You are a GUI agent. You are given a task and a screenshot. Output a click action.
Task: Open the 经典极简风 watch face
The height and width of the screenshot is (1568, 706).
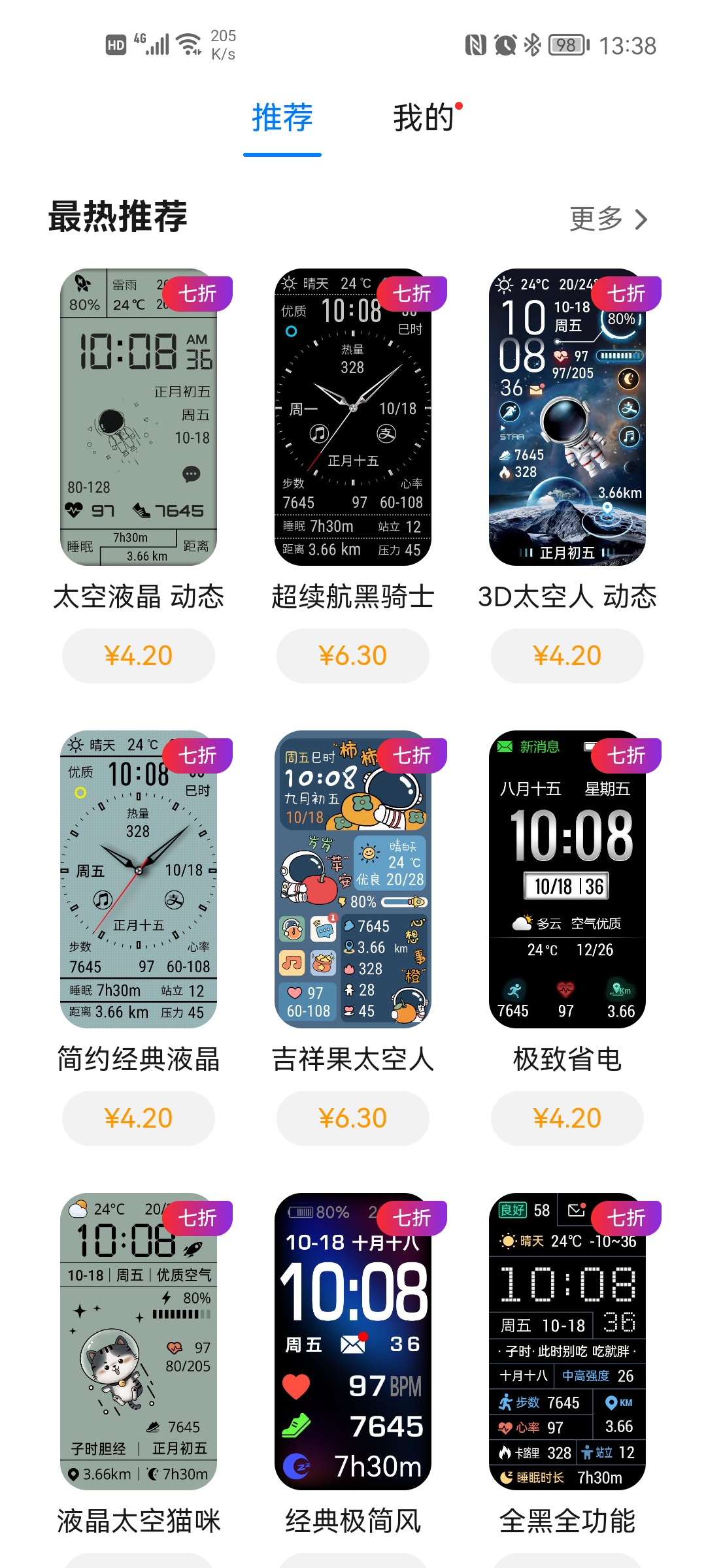click(353, 1342)
